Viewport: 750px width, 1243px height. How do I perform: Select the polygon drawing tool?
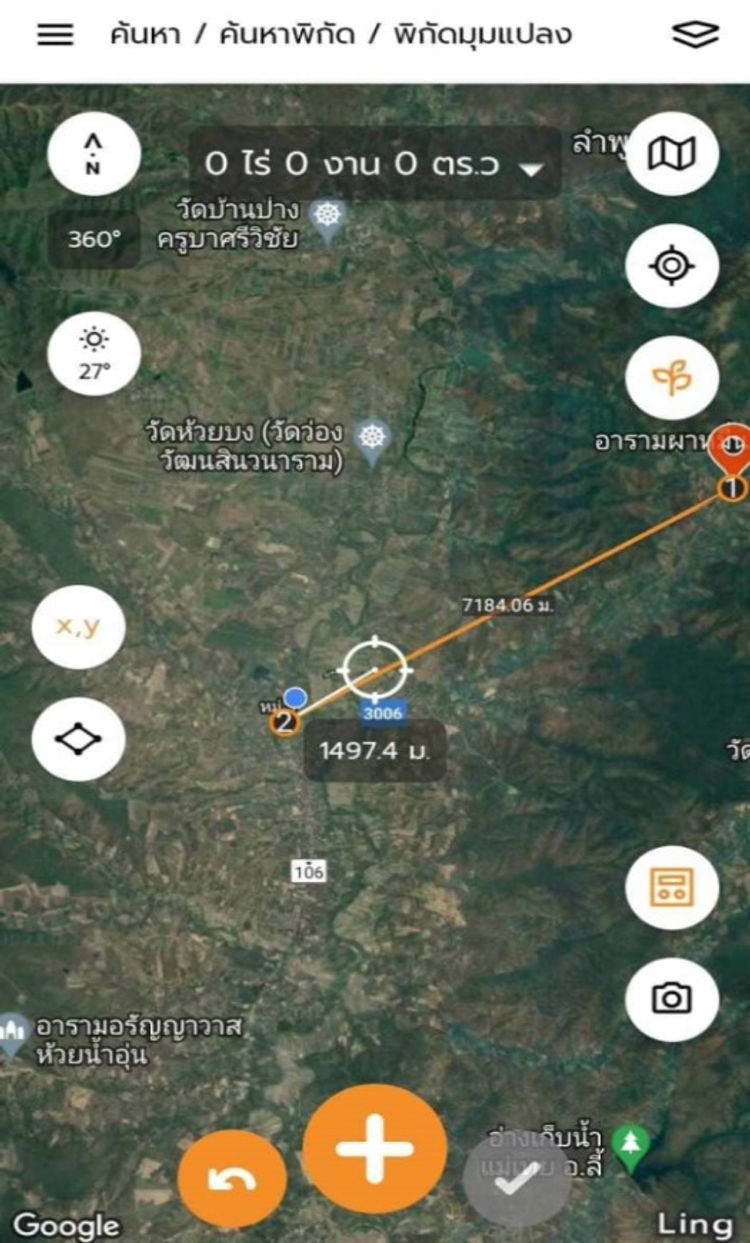[78, 739]
